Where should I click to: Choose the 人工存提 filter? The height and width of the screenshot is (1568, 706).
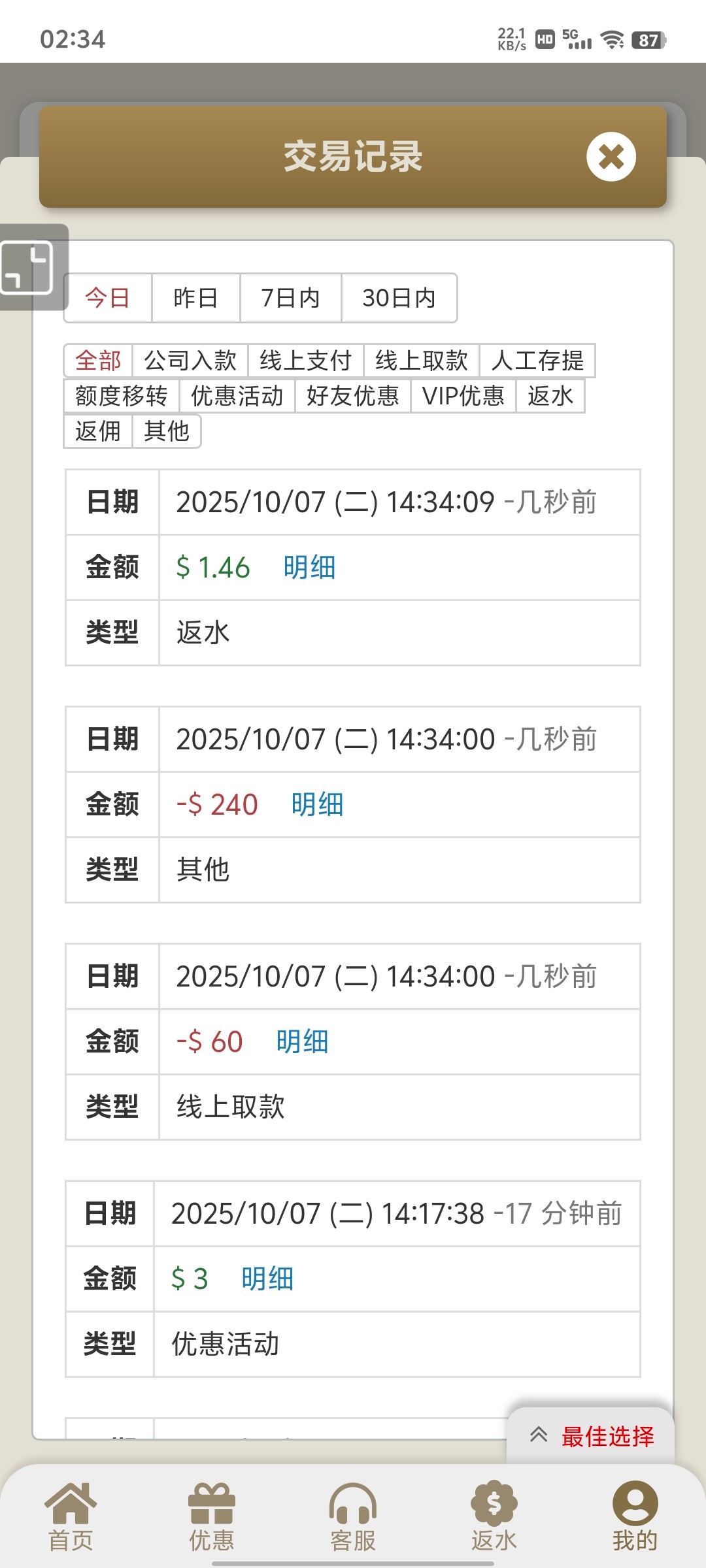click(537, 361)
